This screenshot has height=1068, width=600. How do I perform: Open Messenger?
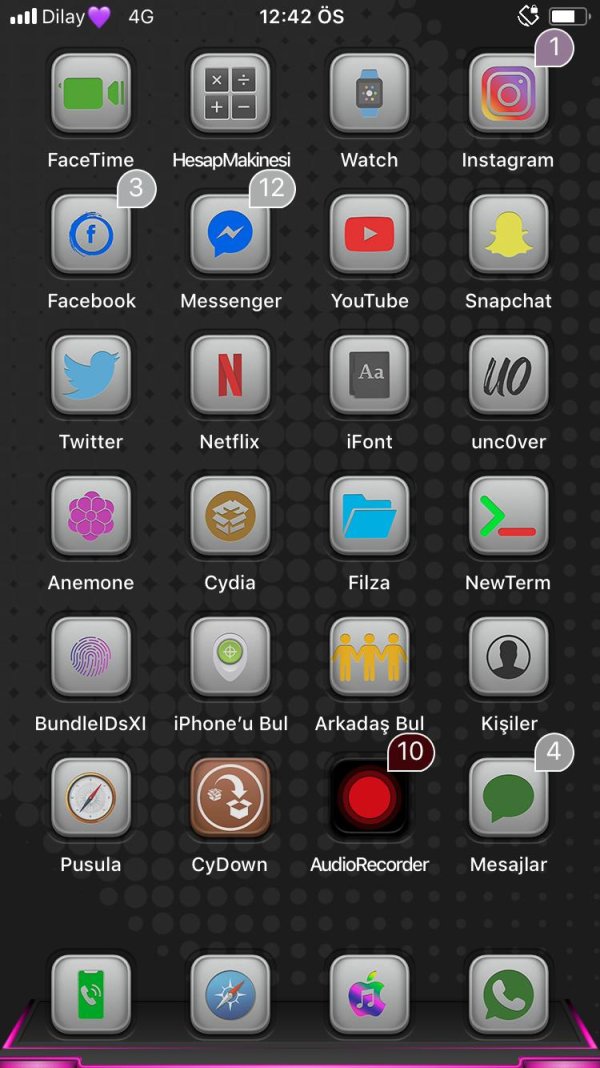click(x=230, y=235)
